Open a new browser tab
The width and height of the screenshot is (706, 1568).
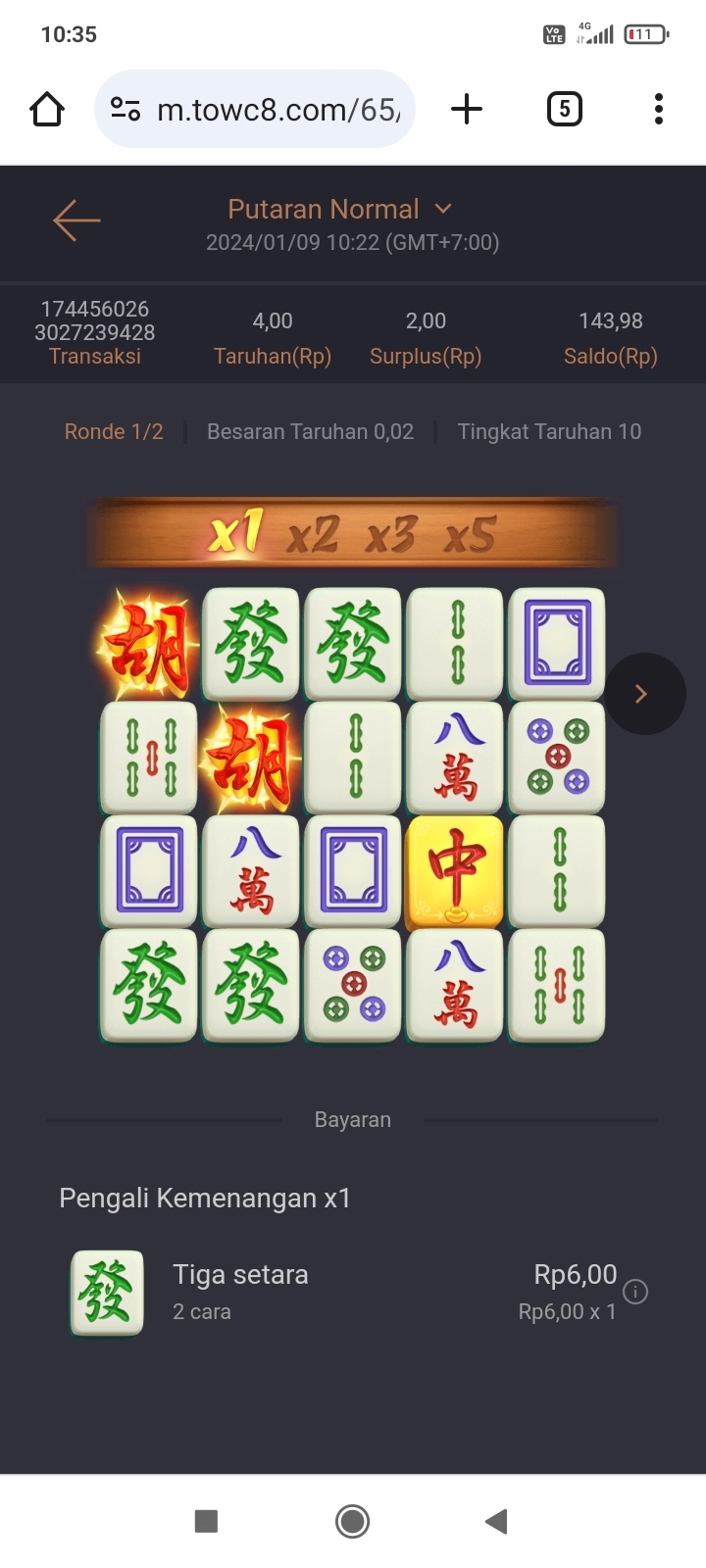coord(467,109)
